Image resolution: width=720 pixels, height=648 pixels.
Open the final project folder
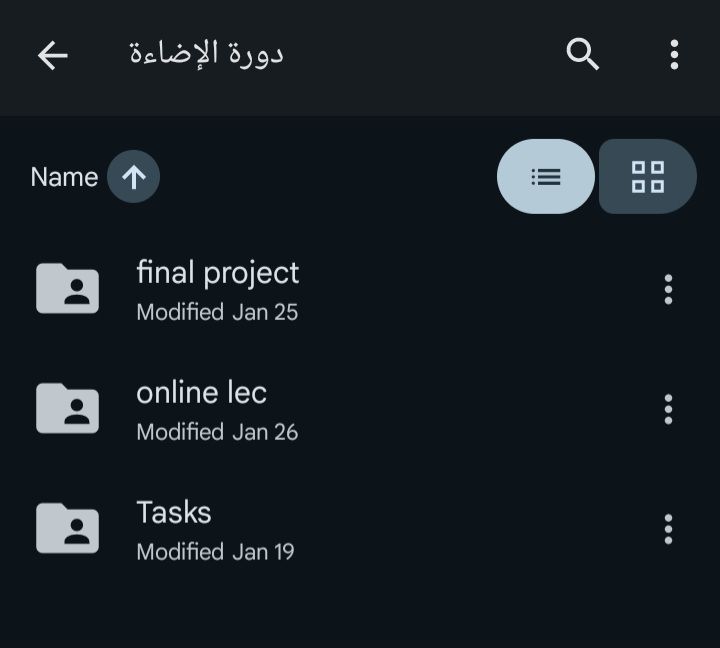(217, 289)
